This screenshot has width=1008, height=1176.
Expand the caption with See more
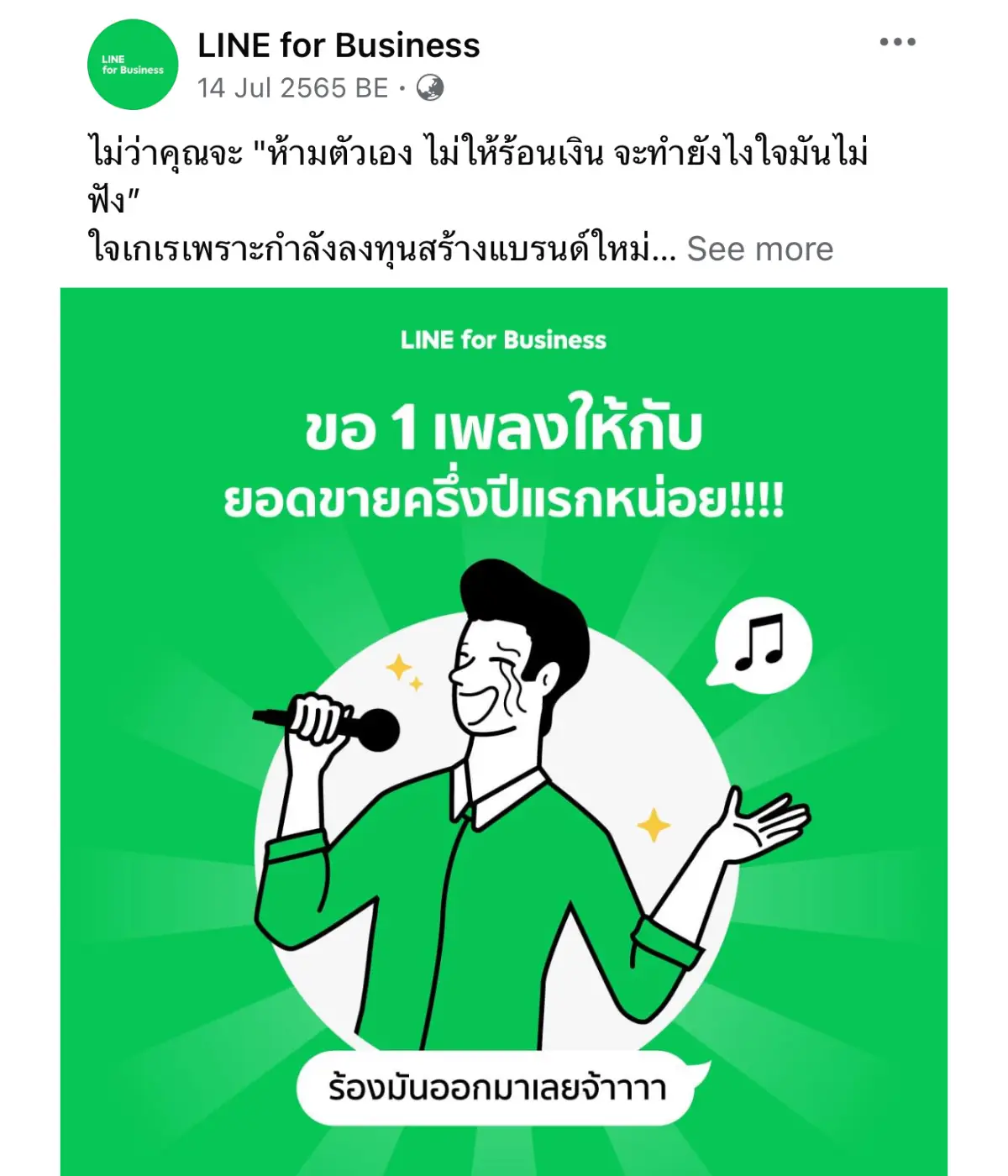point(759,249)
